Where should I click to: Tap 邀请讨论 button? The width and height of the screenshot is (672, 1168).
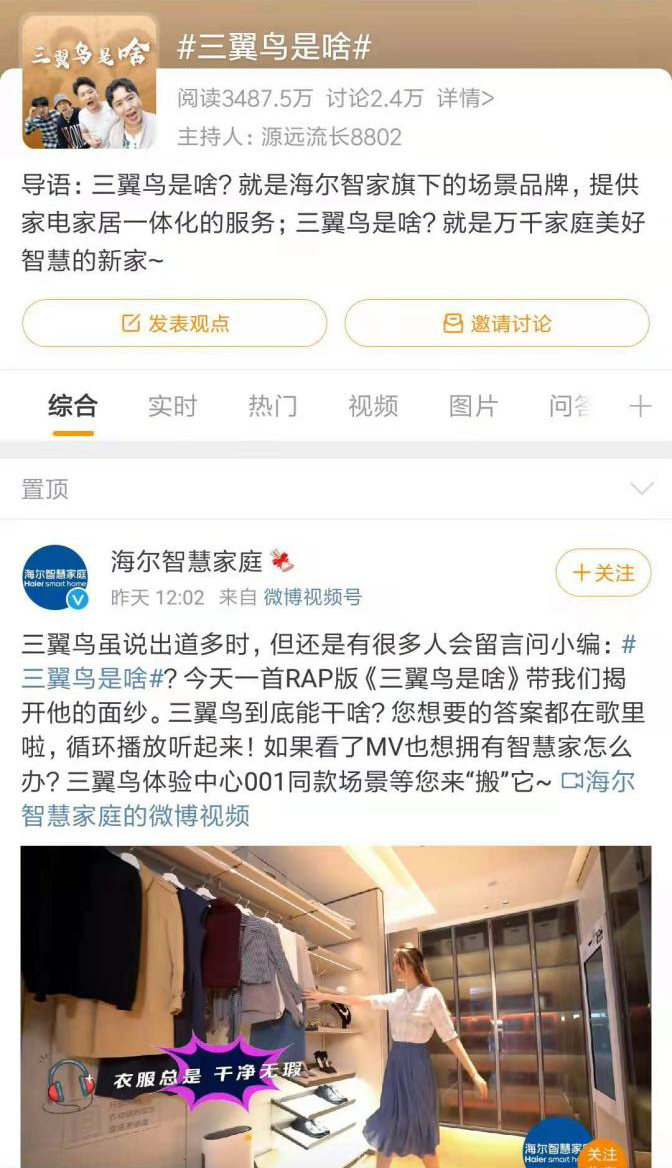point(497,323)
